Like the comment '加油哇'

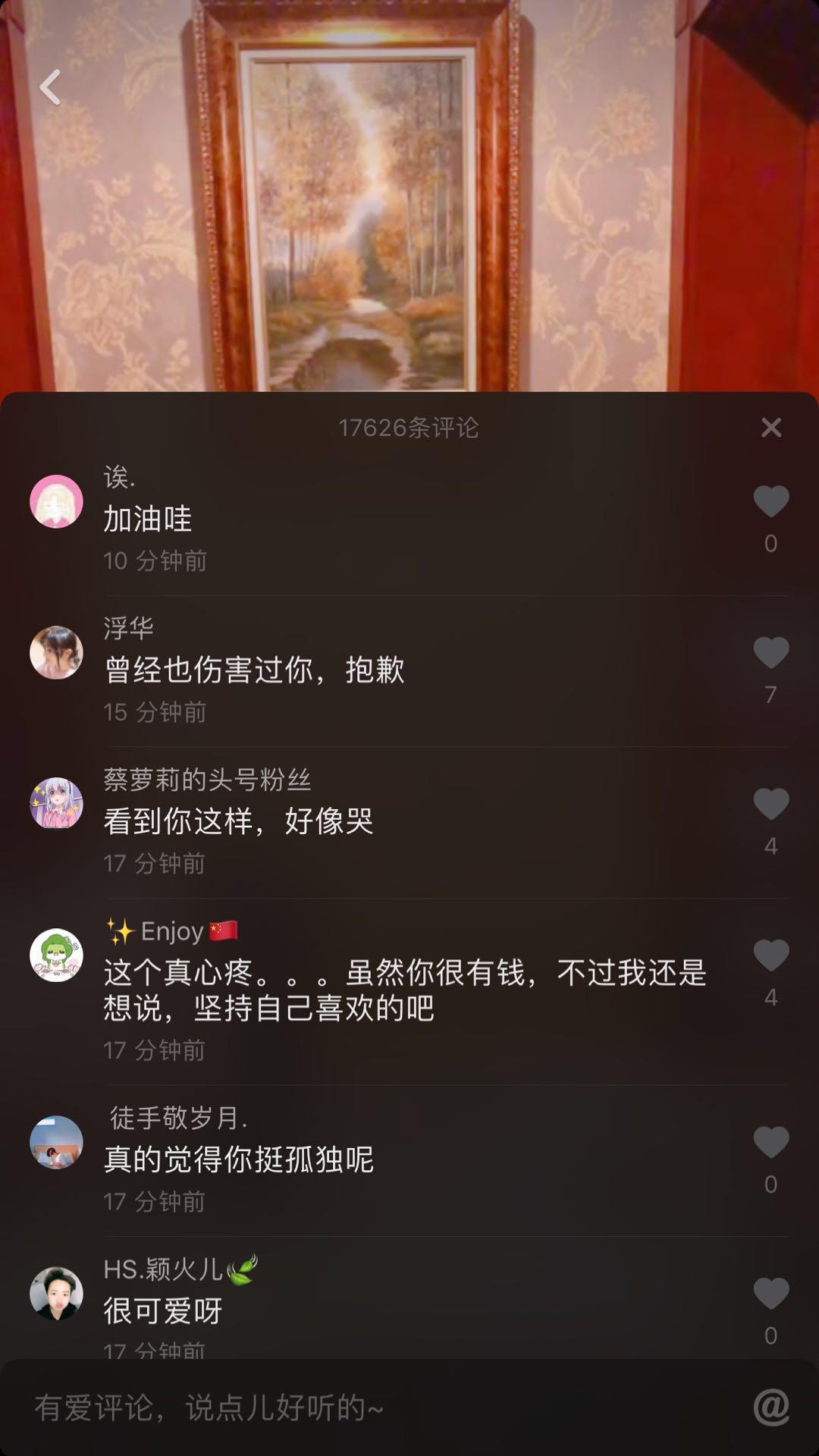click(x=770, y=502)
